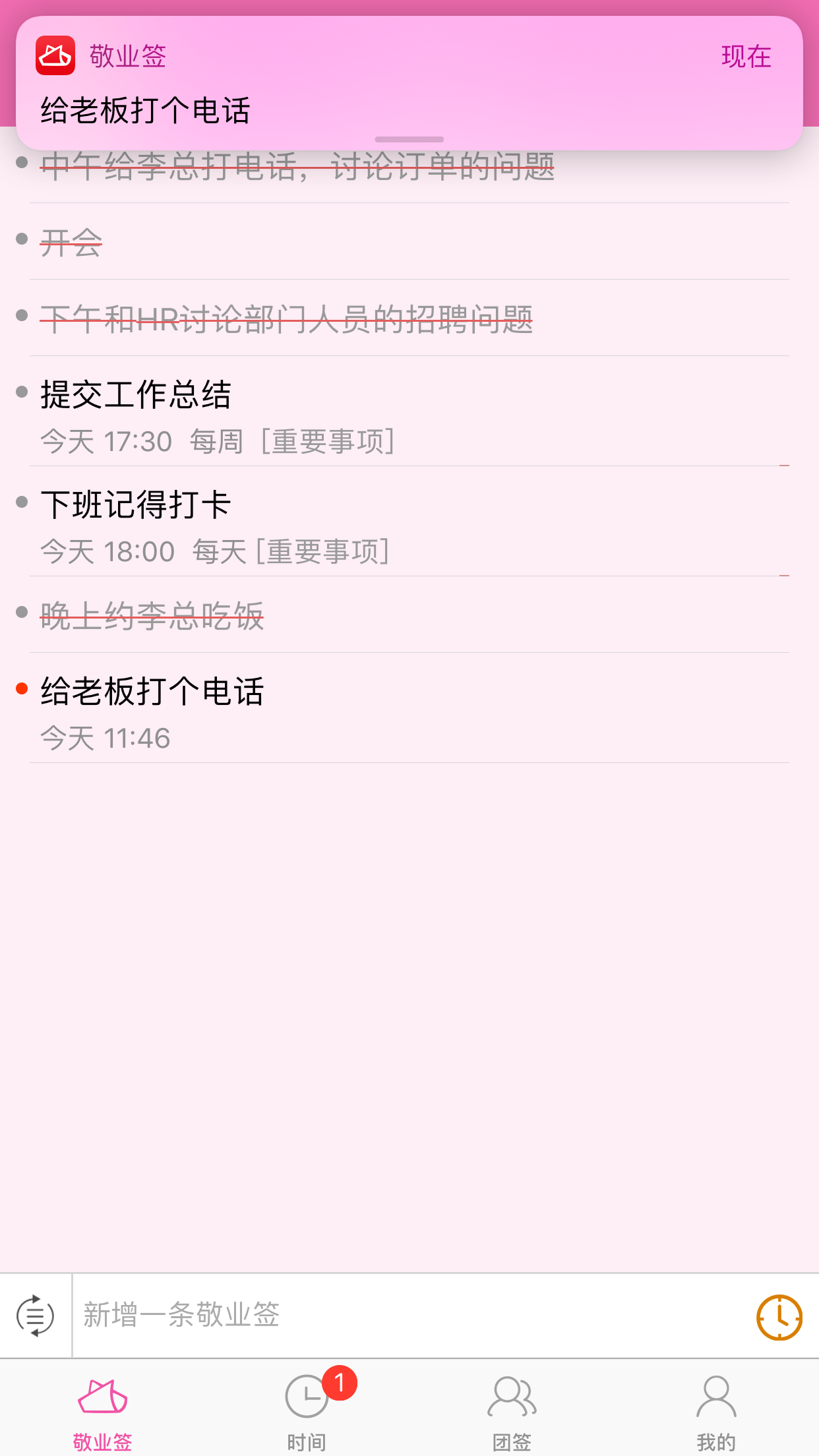Open the 晚上约李总吃饭 note
Image resolution: width=819 pixels, height=1456 pixels.
(x=409, y=615)
